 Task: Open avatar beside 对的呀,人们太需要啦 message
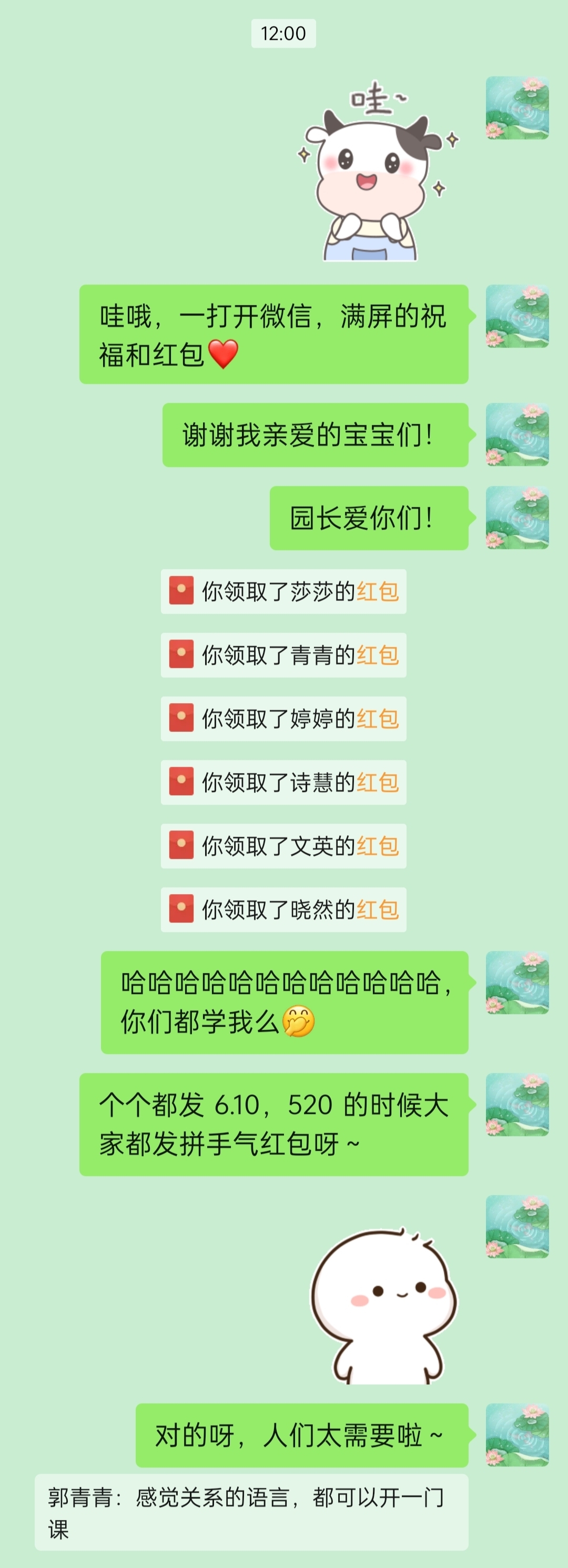tap(517, 1435)
